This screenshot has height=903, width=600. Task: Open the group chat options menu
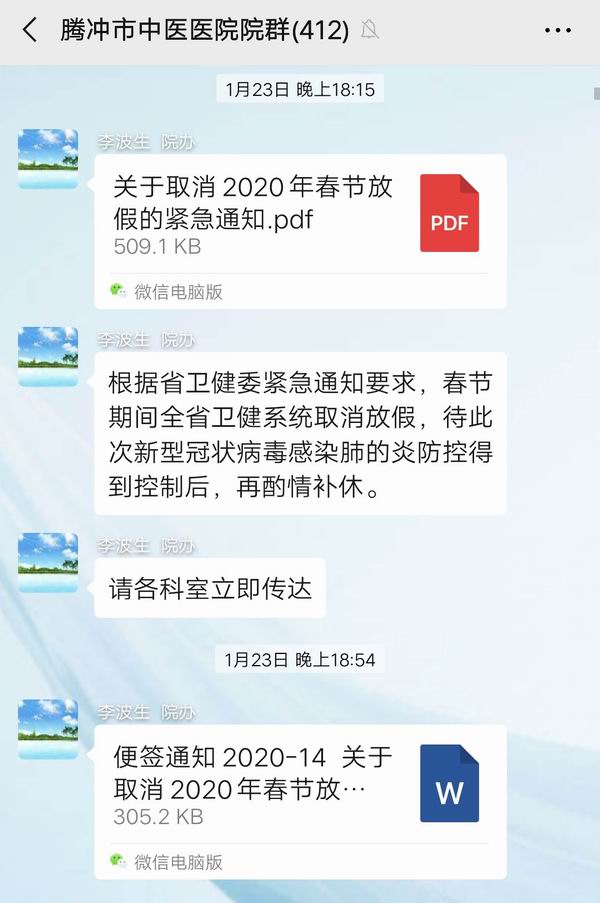pyautogui.click(x=557, y=31)
